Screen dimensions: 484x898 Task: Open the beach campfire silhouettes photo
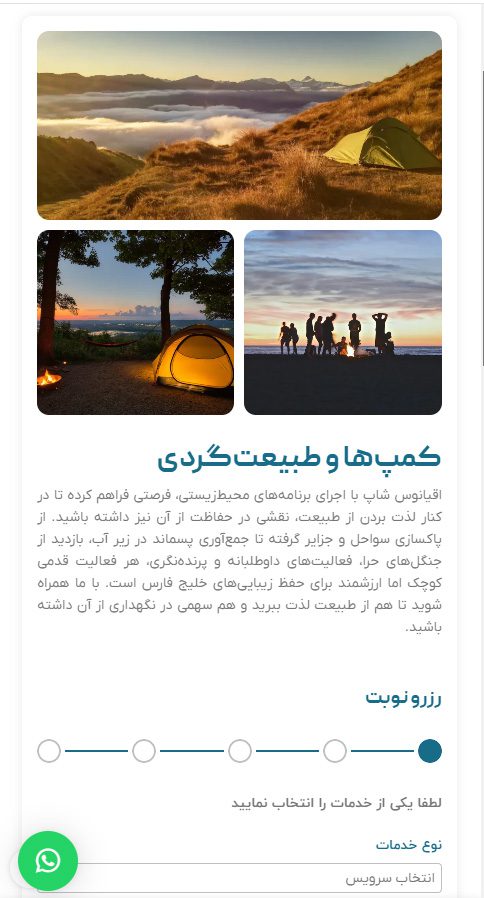tap(343, 322)
